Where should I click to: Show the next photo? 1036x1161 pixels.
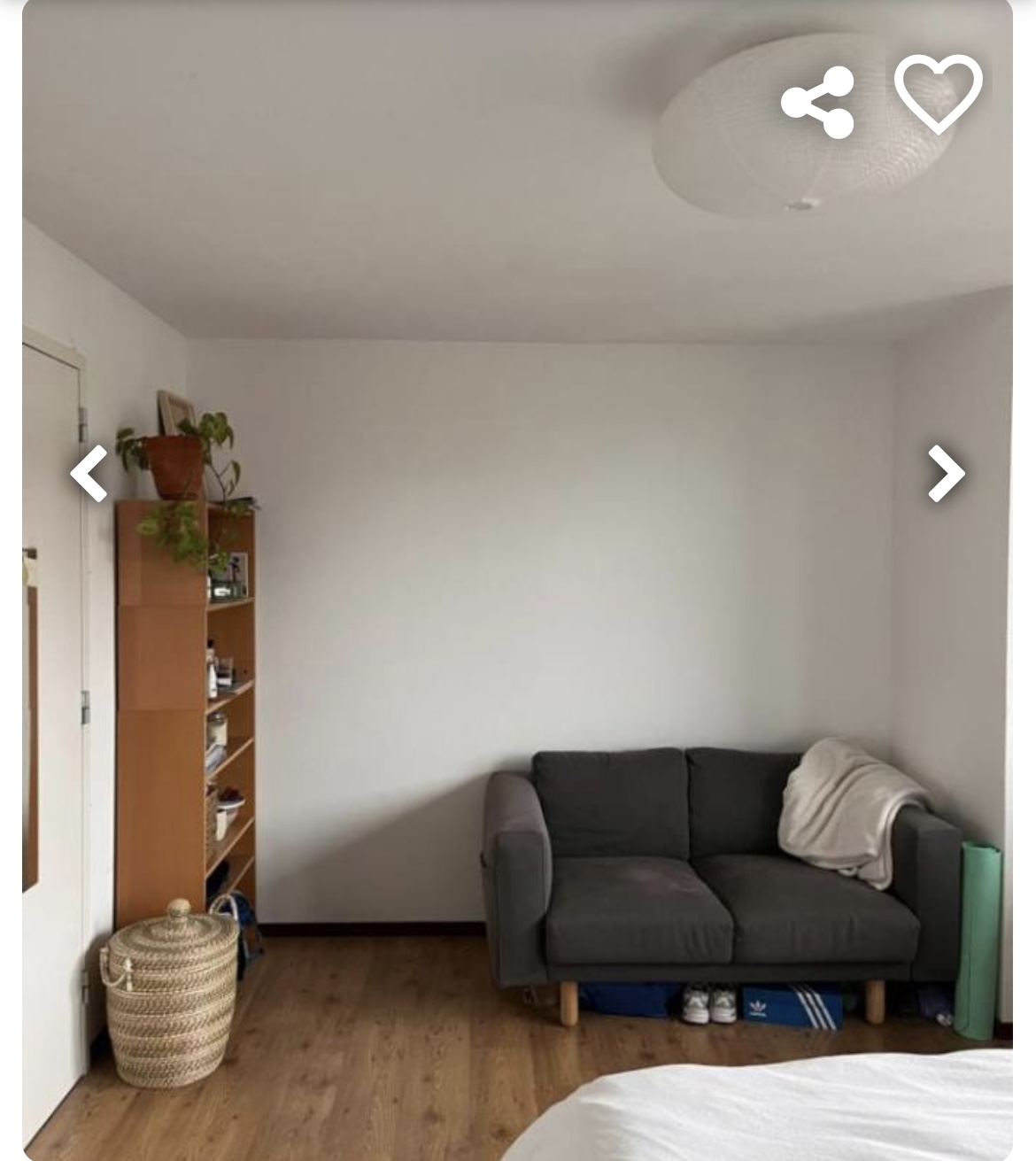pos(946,474)
